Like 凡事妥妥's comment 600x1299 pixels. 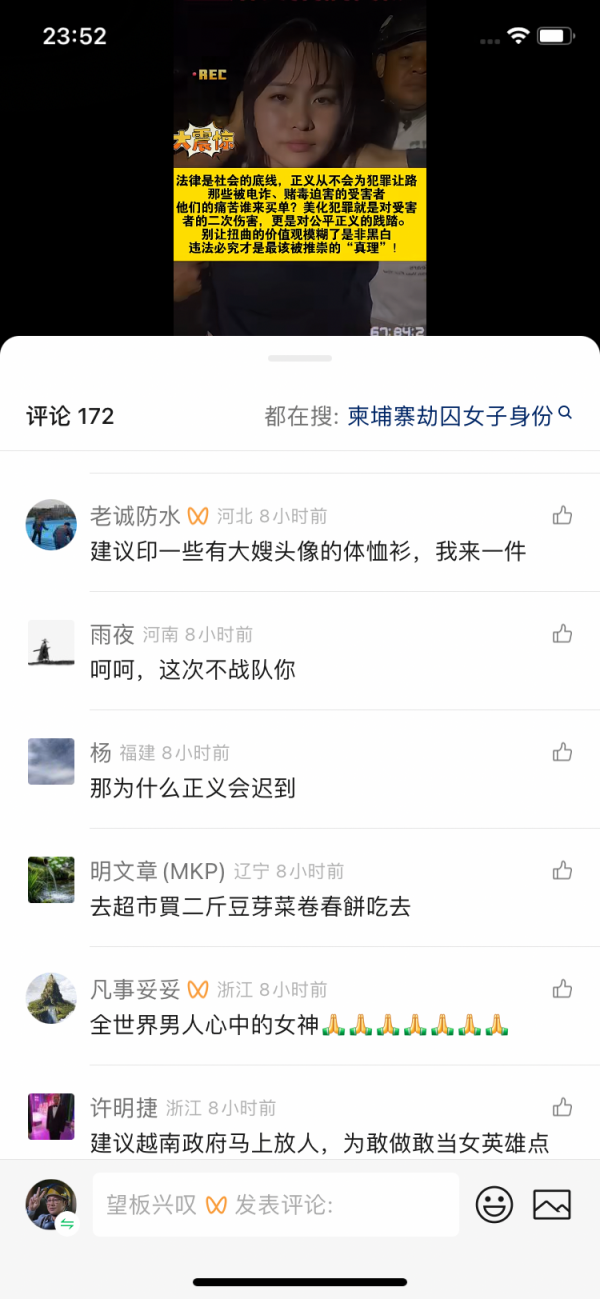(x=562, y=989)
